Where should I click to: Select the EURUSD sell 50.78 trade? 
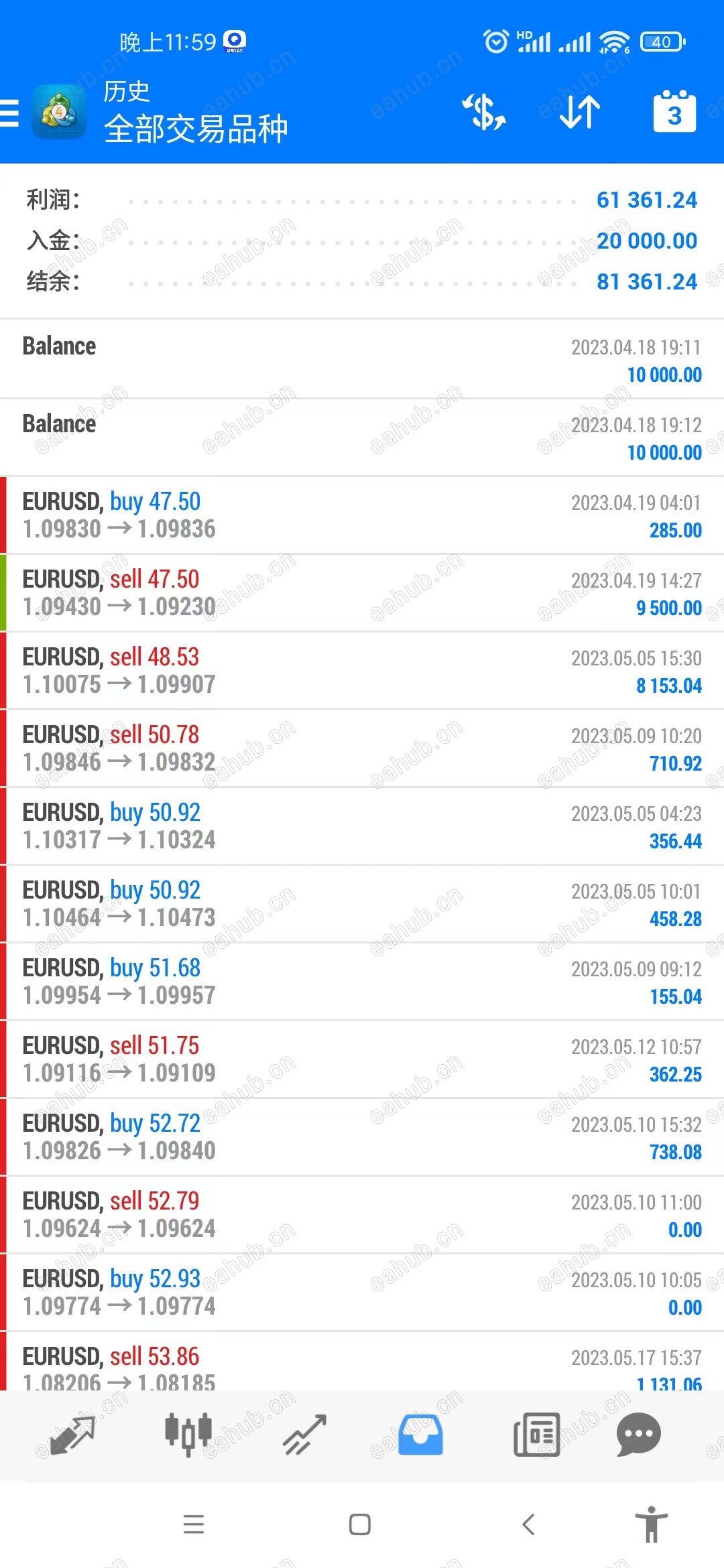pos(362,748)
